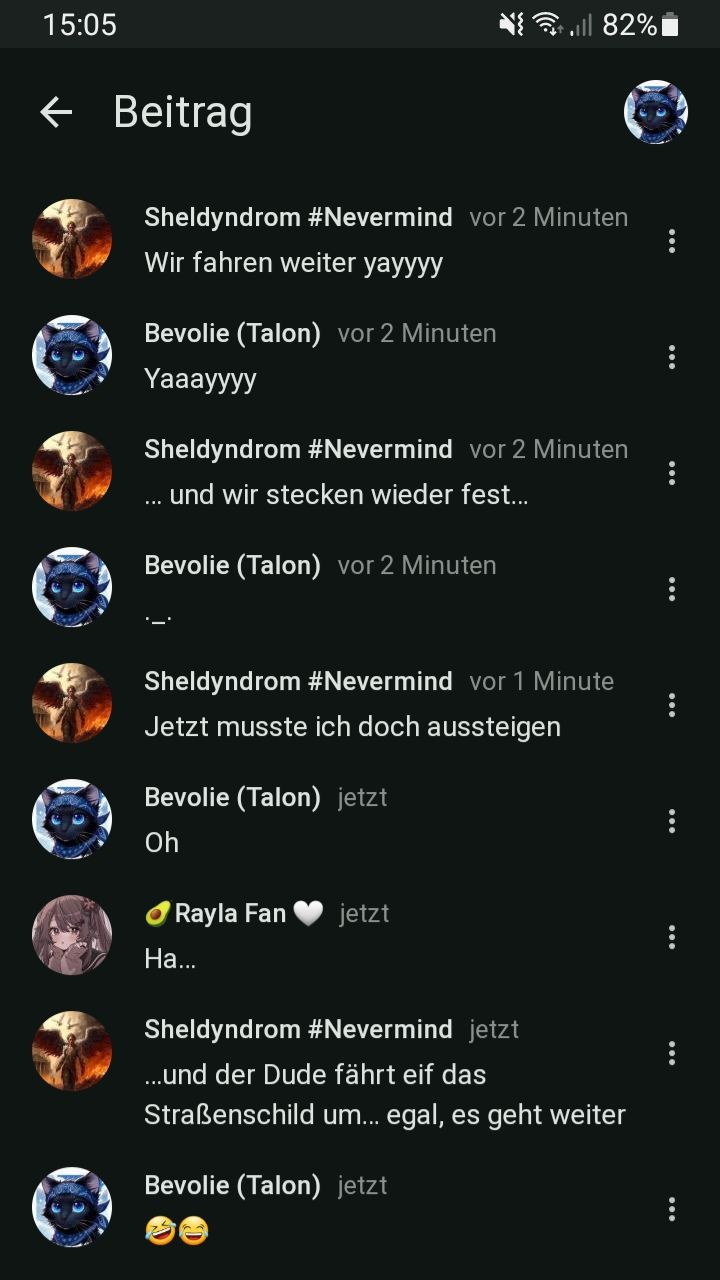Open options for the "Yaaayyyy" comment

click(672, 356)
